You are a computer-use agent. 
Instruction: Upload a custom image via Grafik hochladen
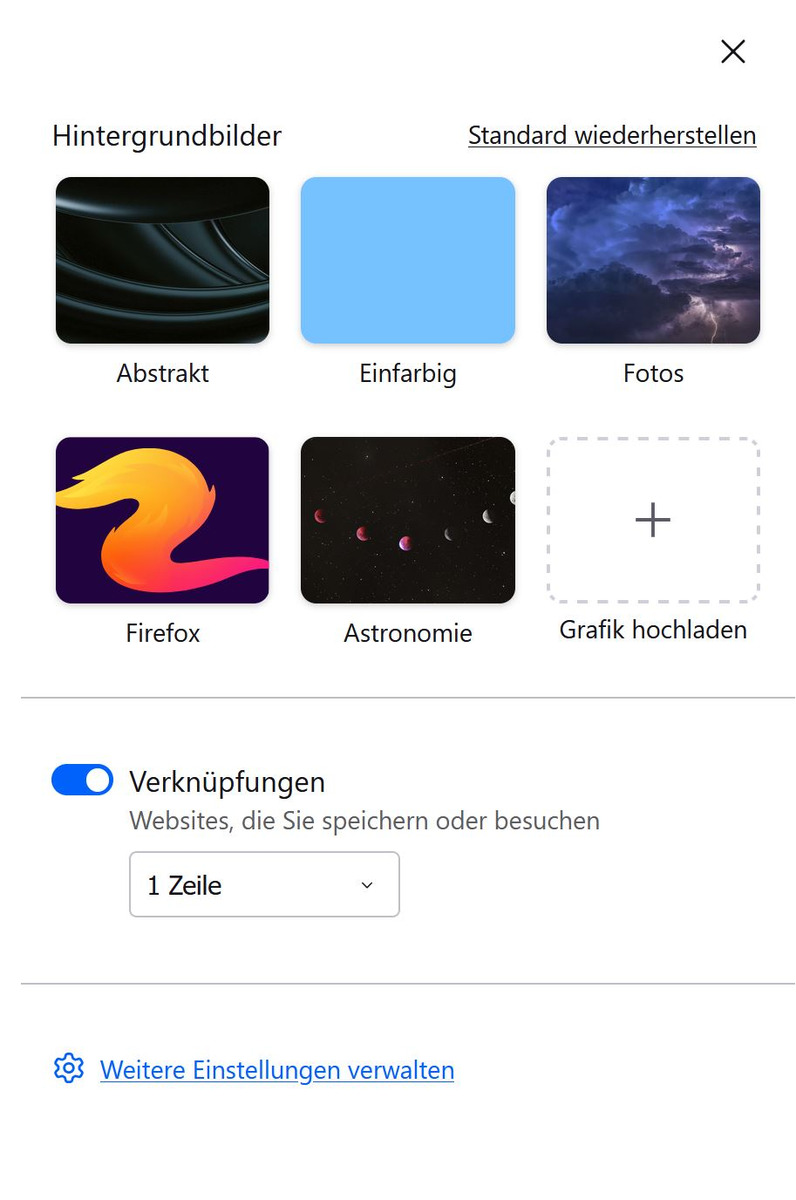click(653, 520)
